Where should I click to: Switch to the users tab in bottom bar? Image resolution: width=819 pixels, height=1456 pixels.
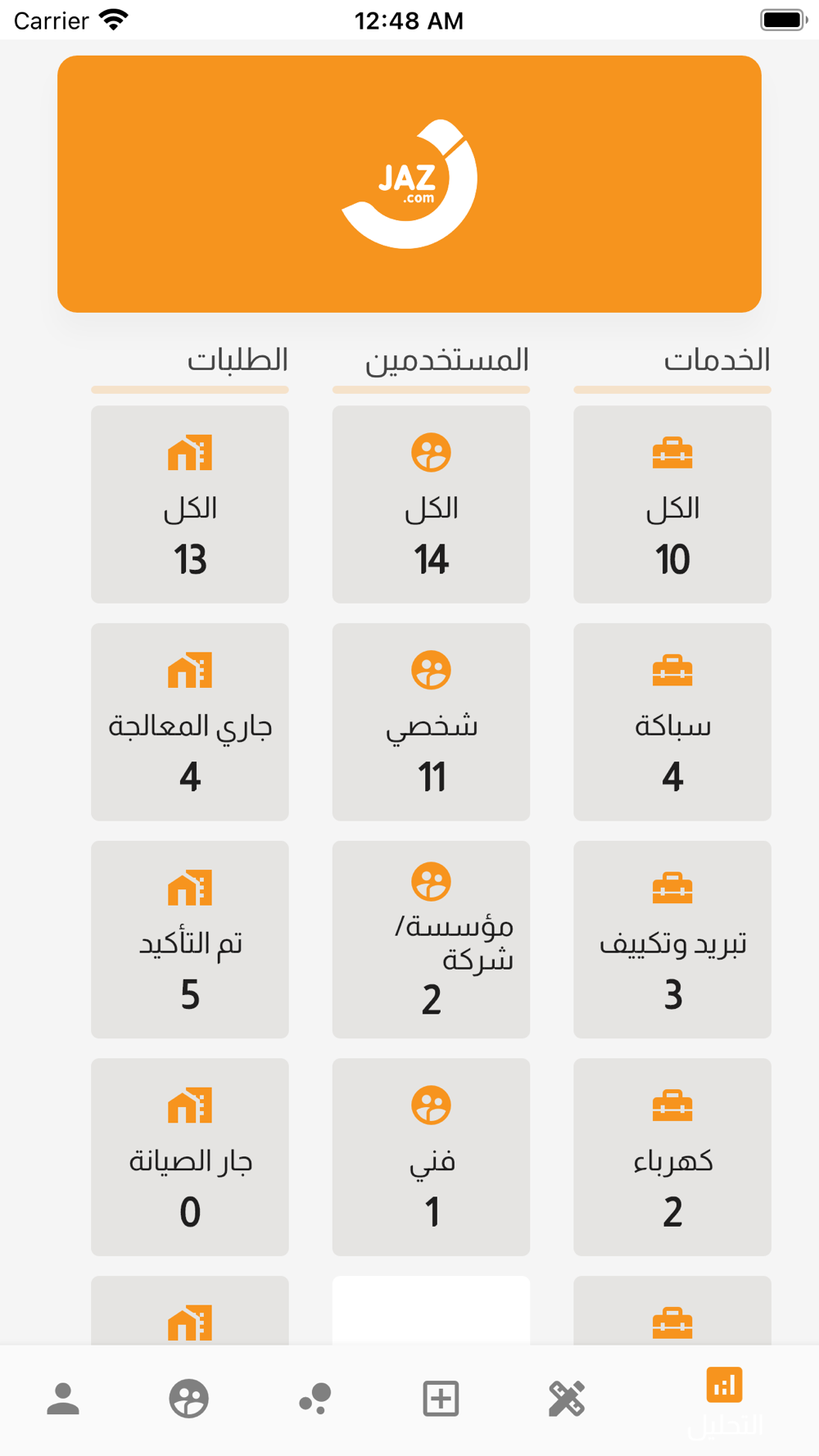(x=189, y=1399)
